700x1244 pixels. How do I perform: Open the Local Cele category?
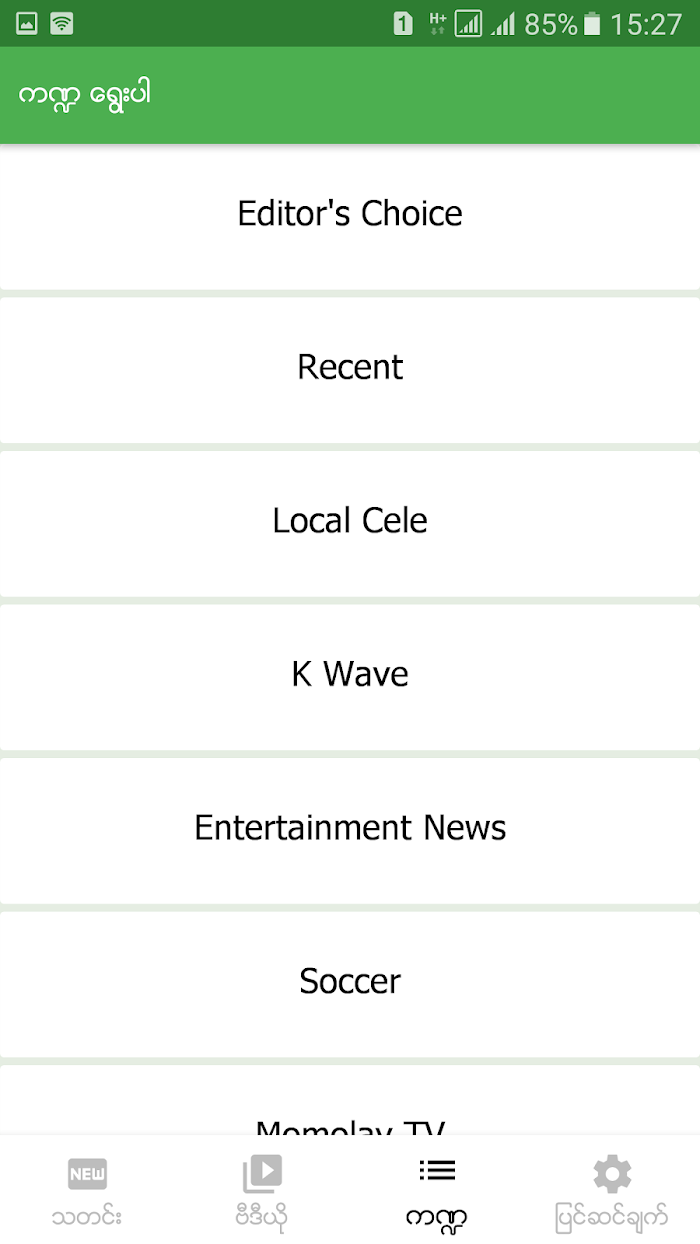(350, 521)
